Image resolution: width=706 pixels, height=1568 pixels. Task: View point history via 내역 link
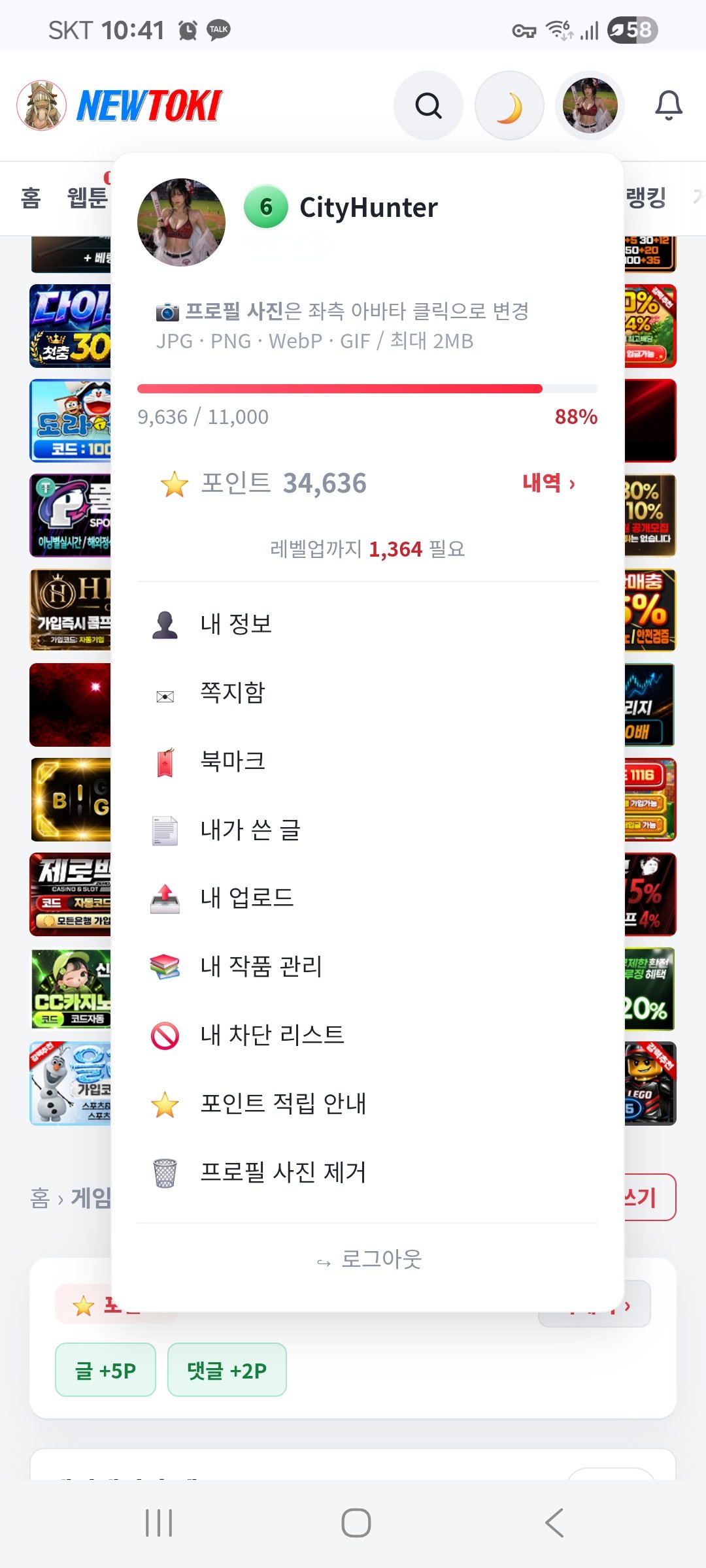pos(549,483)
